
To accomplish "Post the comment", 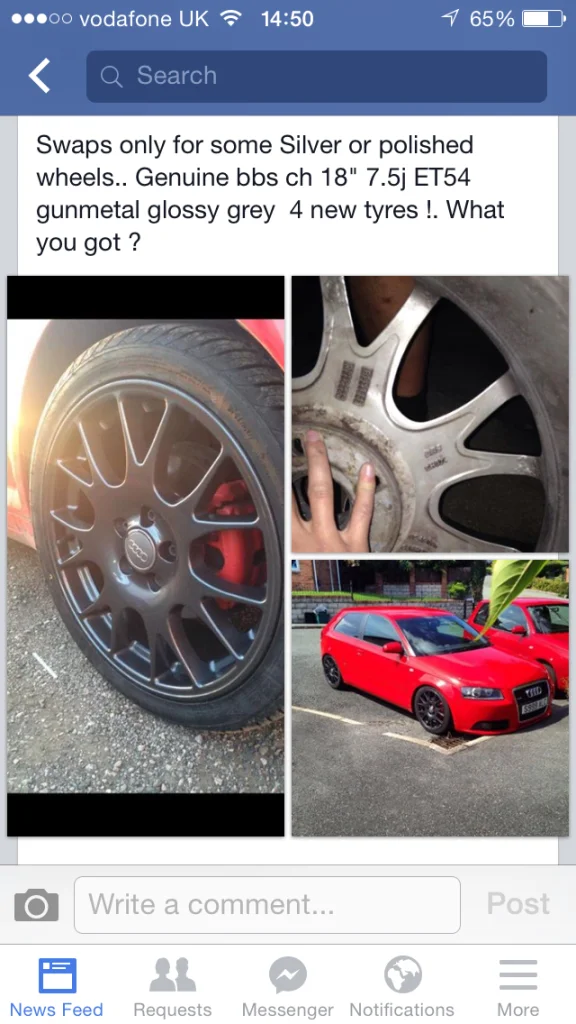I will tap(518, 904).
